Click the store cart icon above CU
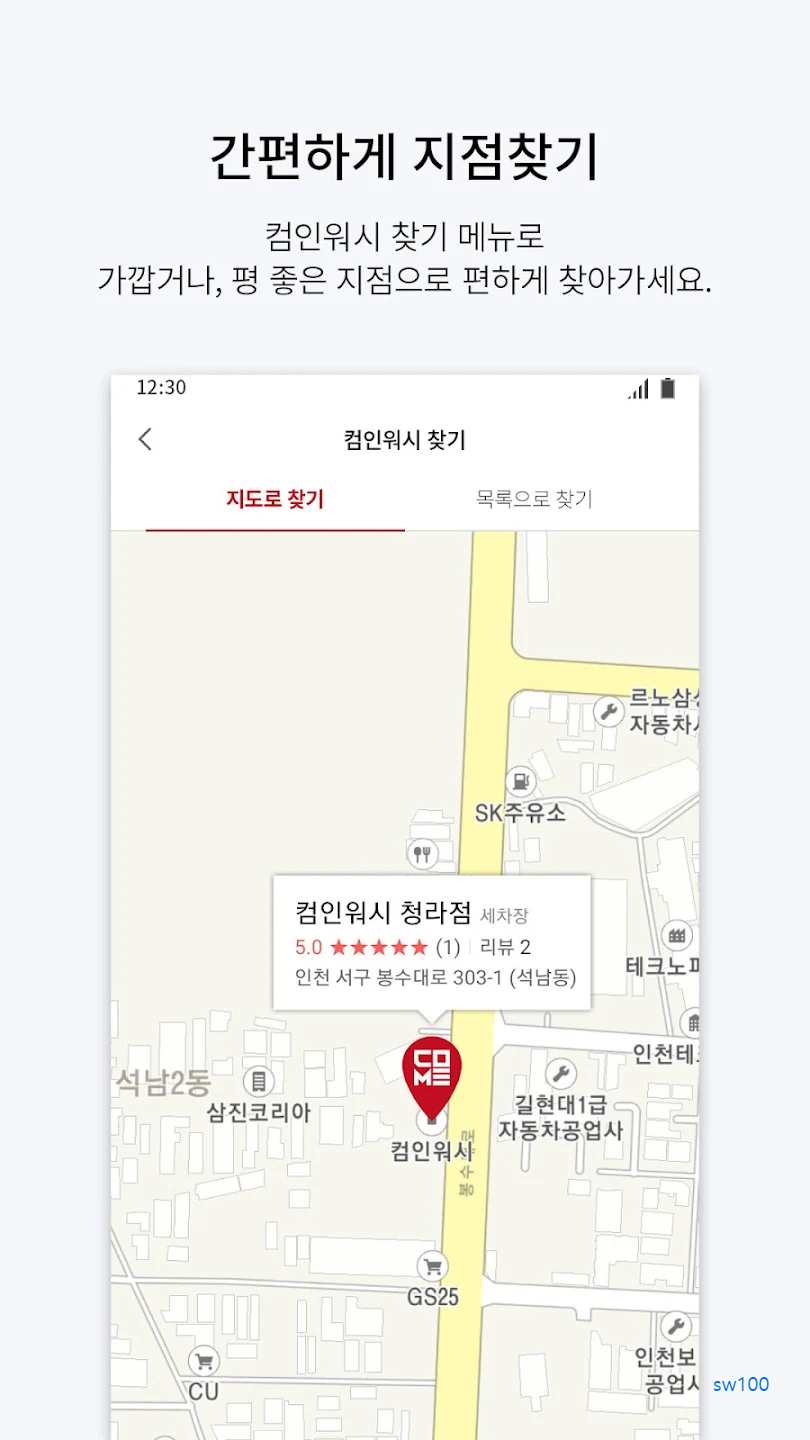The width and height of the screenshot is (810, 1440). point(203,1360)
